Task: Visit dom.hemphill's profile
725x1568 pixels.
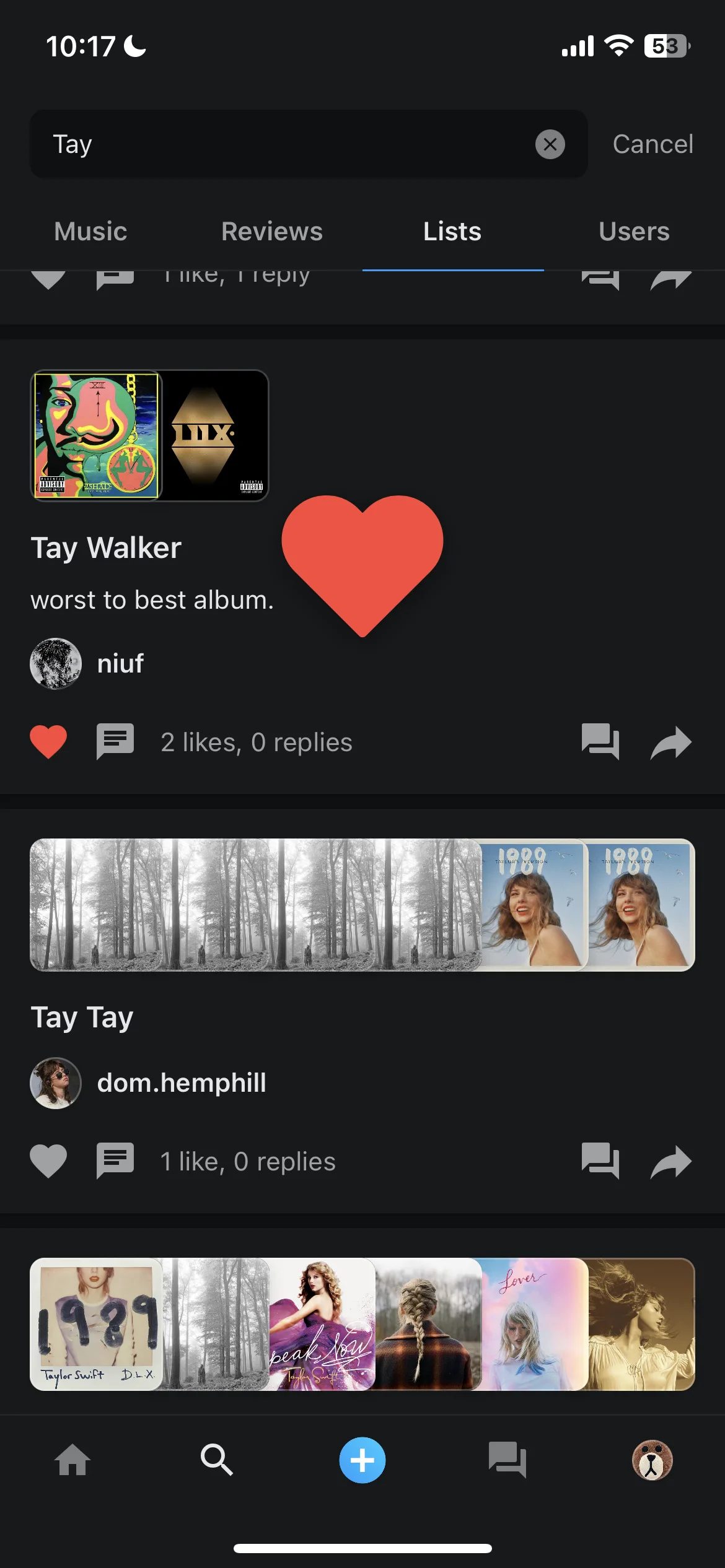Action: pos(181,1083)
